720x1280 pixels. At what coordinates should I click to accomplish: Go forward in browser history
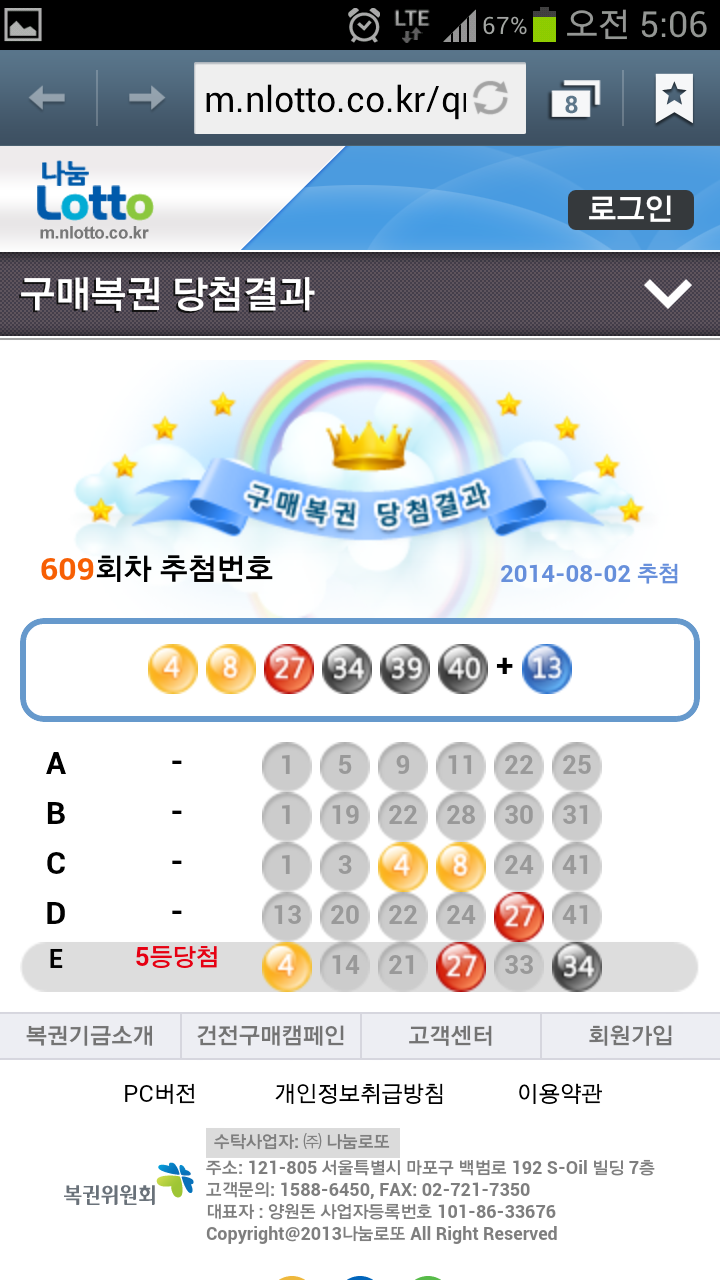coord(147,98)
